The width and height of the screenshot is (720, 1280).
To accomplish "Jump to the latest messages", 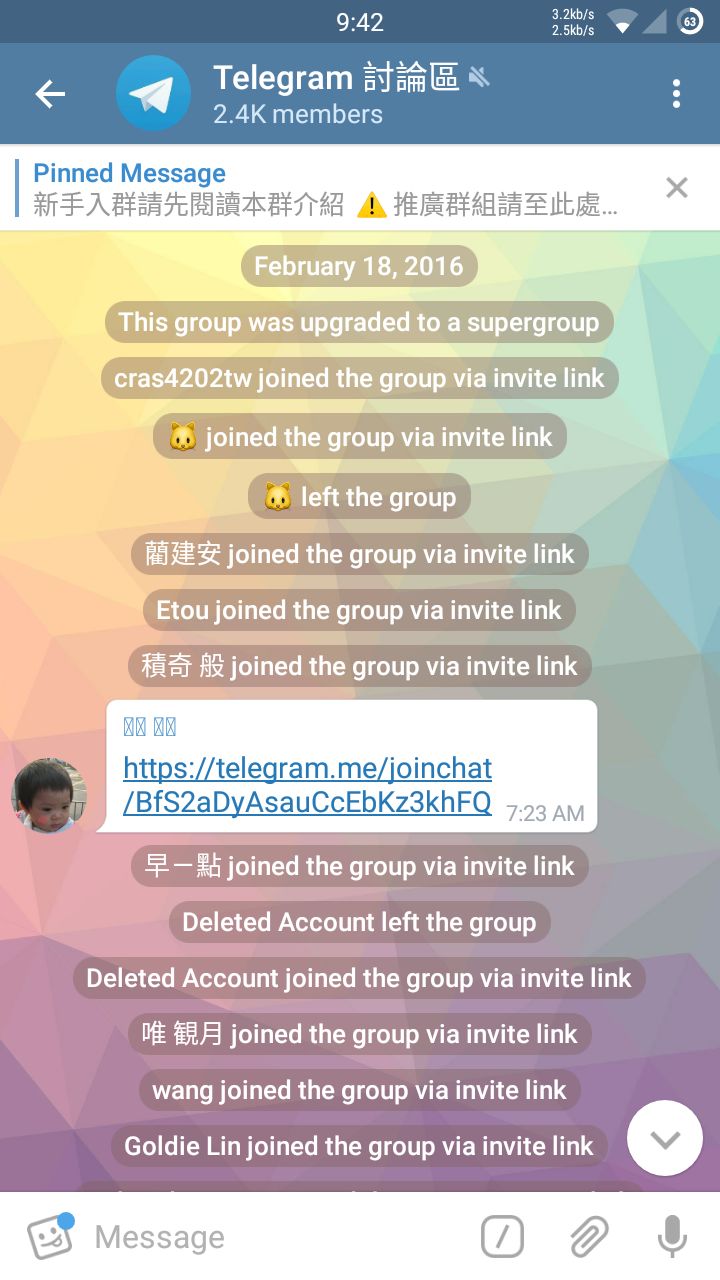I will (x=664, y=1138).
